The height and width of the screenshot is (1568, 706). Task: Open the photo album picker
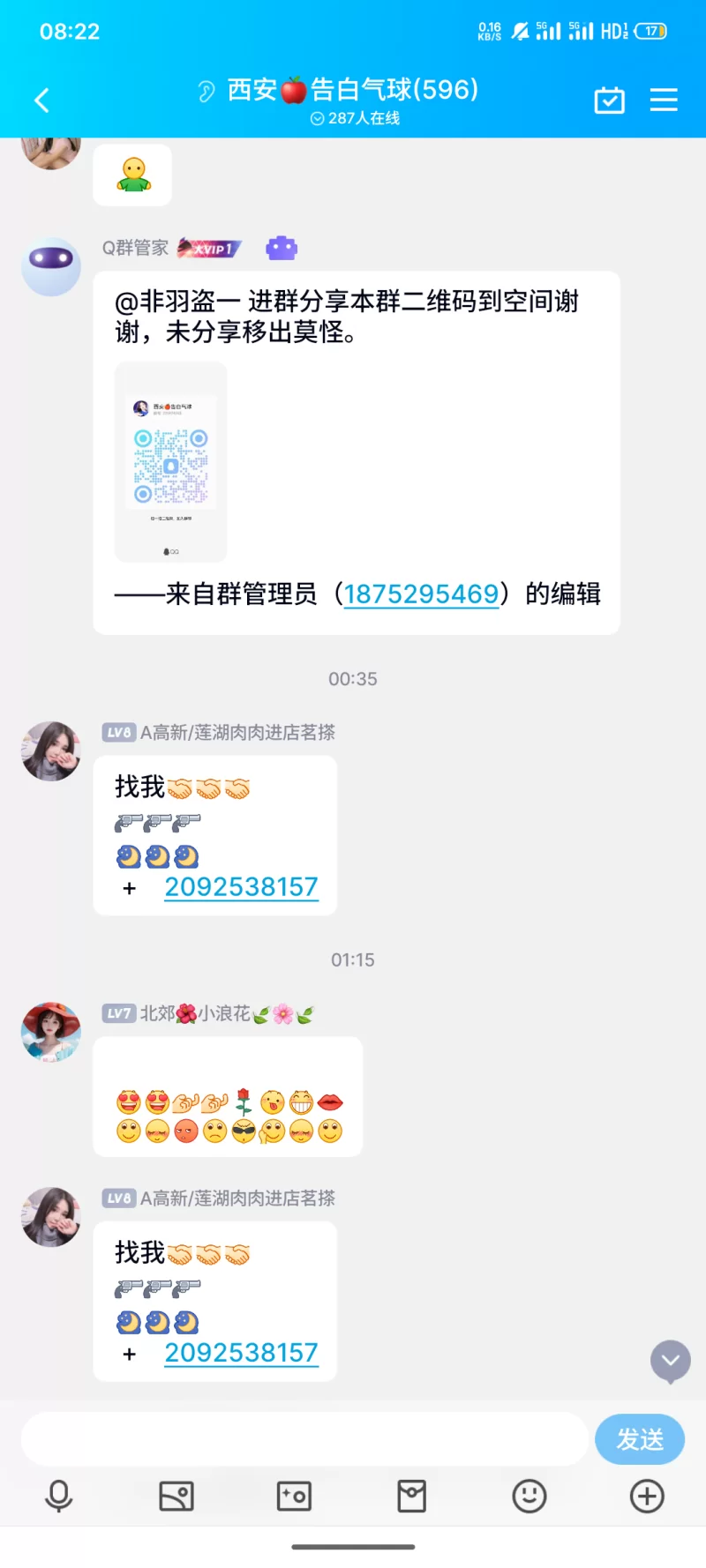pyautogui.click(x=176, y=1496)
